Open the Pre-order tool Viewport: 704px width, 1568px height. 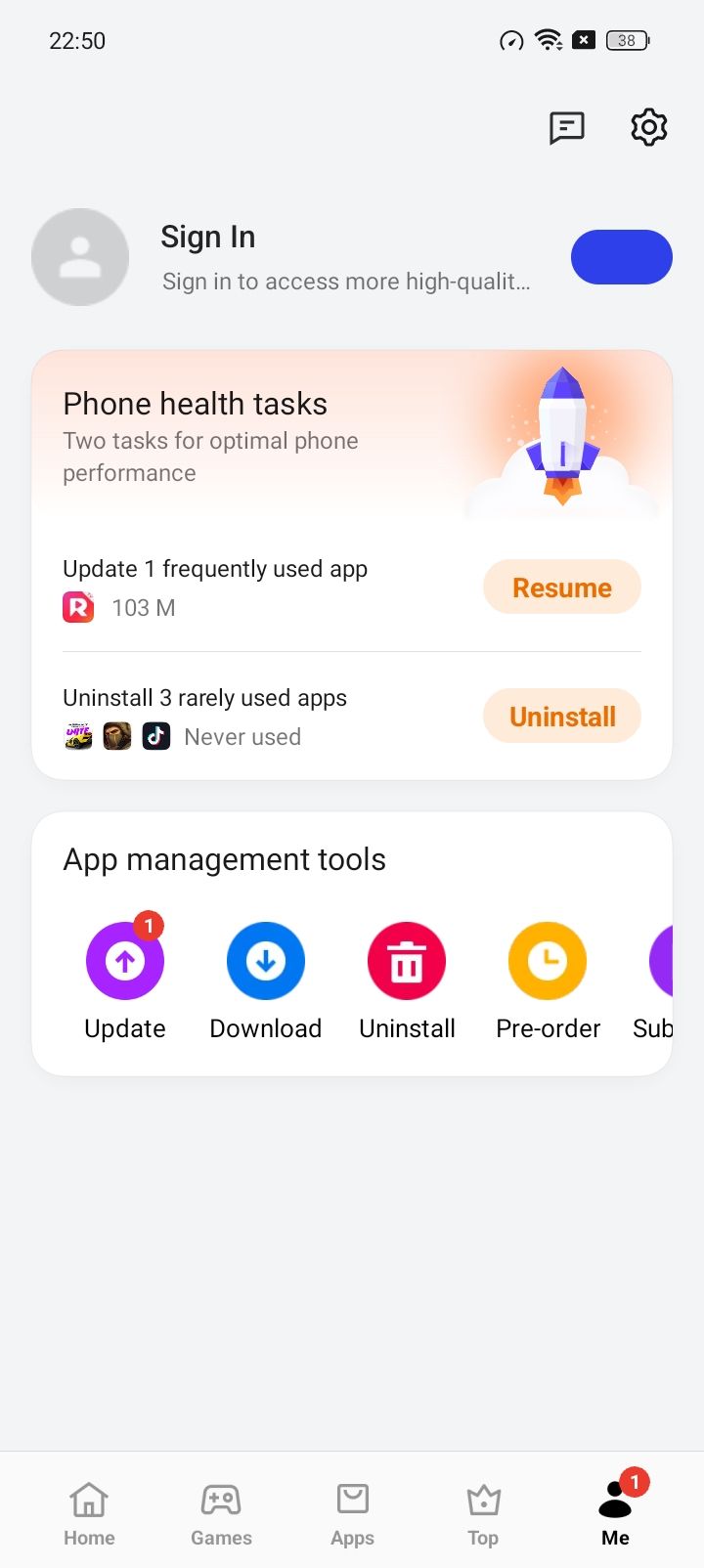pyautogui.click(x=548, y=962)
